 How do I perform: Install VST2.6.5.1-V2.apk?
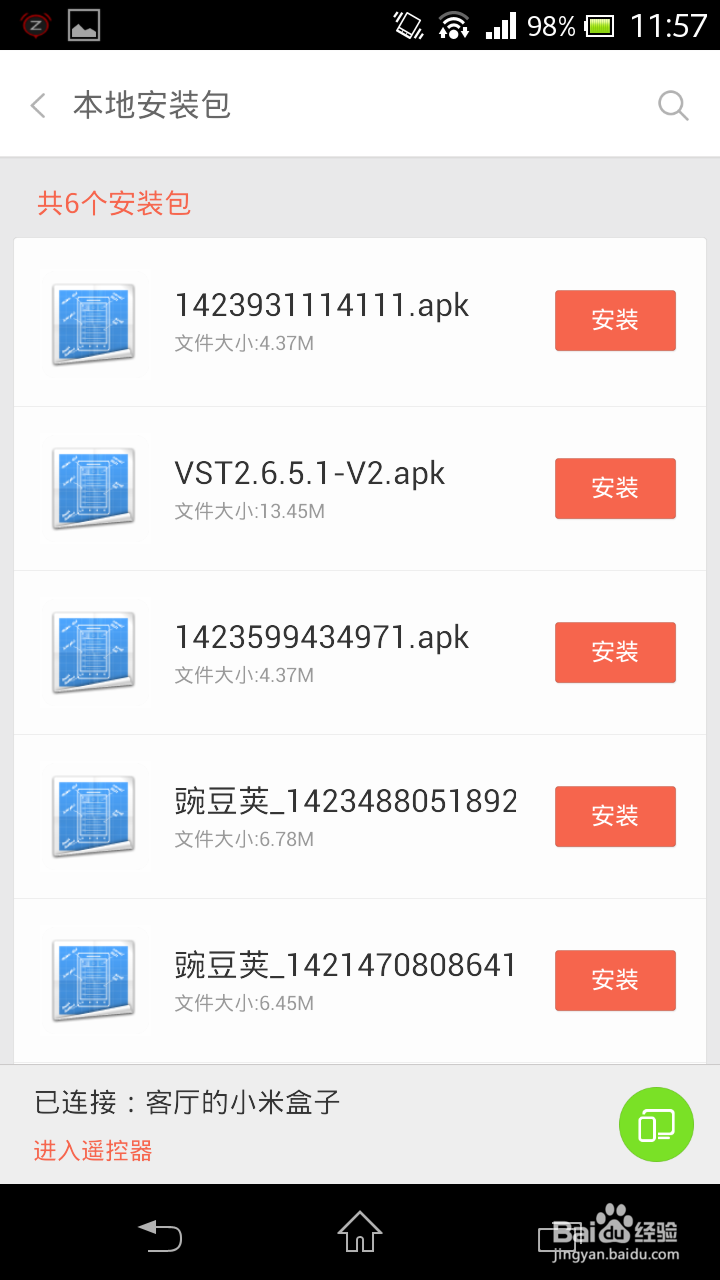[615, 488]
